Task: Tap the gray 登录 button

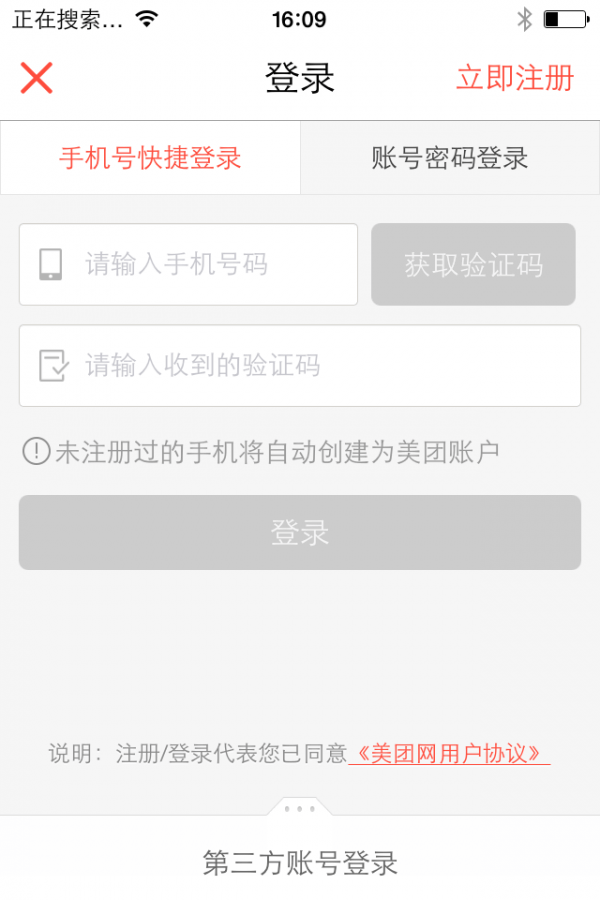Action: click(300, 532)
